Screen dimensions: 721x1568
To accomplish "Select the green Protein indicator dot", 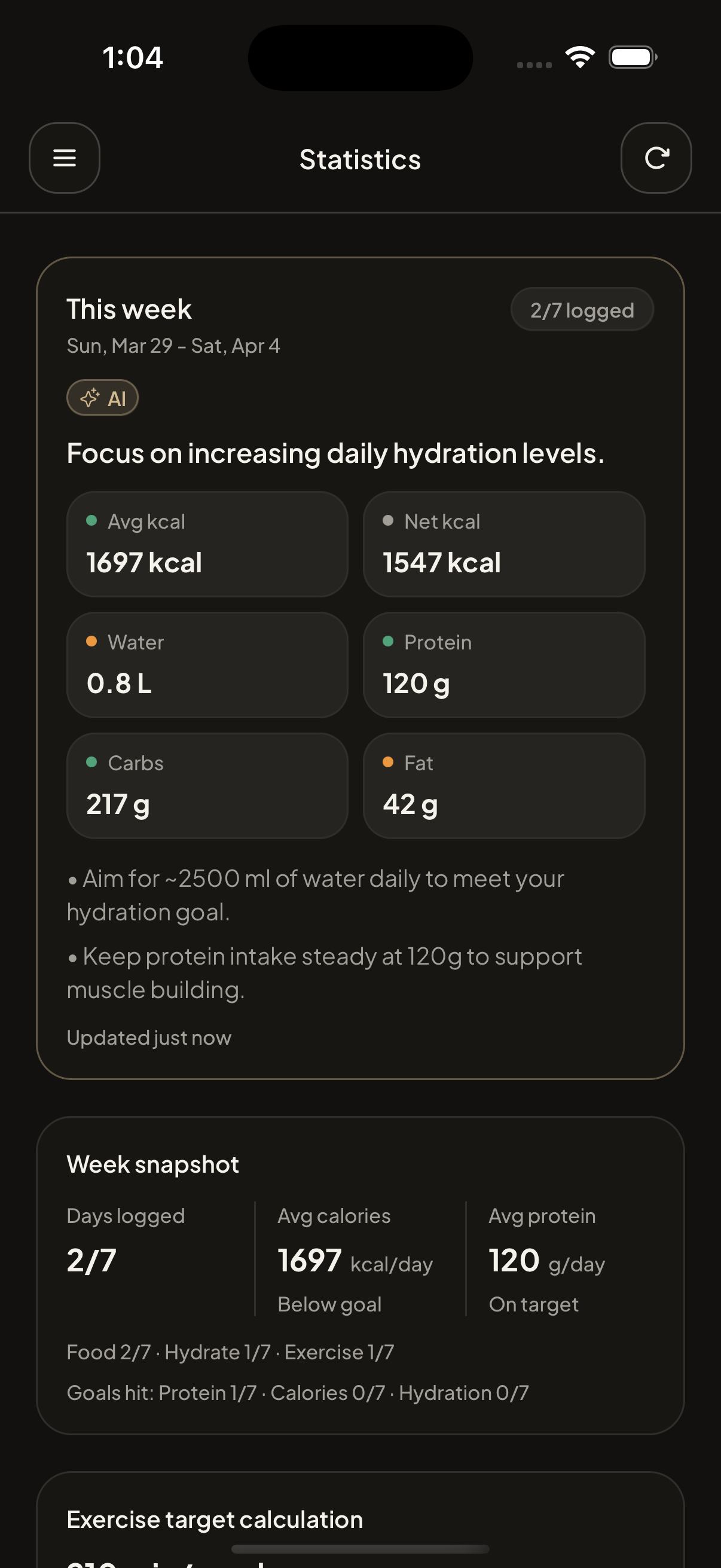I will pos(389,641).
